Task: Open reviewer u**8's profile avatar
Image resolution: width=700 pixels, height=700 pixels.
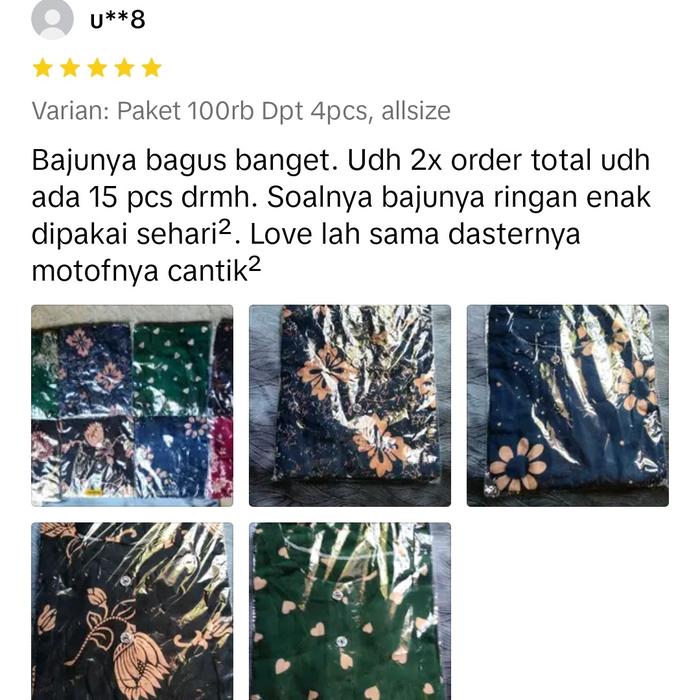Action: 53,18
